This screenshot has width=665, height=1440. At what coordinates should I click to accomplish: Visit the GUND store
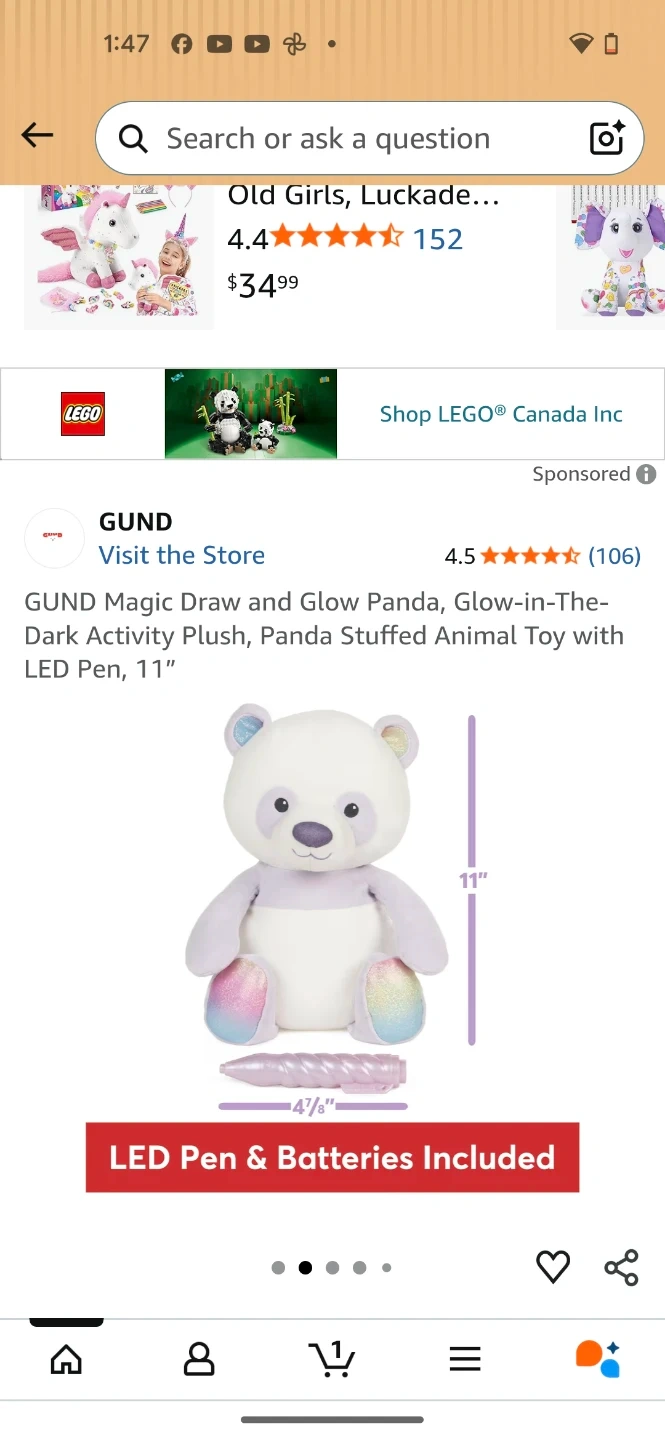click(181, 555)
